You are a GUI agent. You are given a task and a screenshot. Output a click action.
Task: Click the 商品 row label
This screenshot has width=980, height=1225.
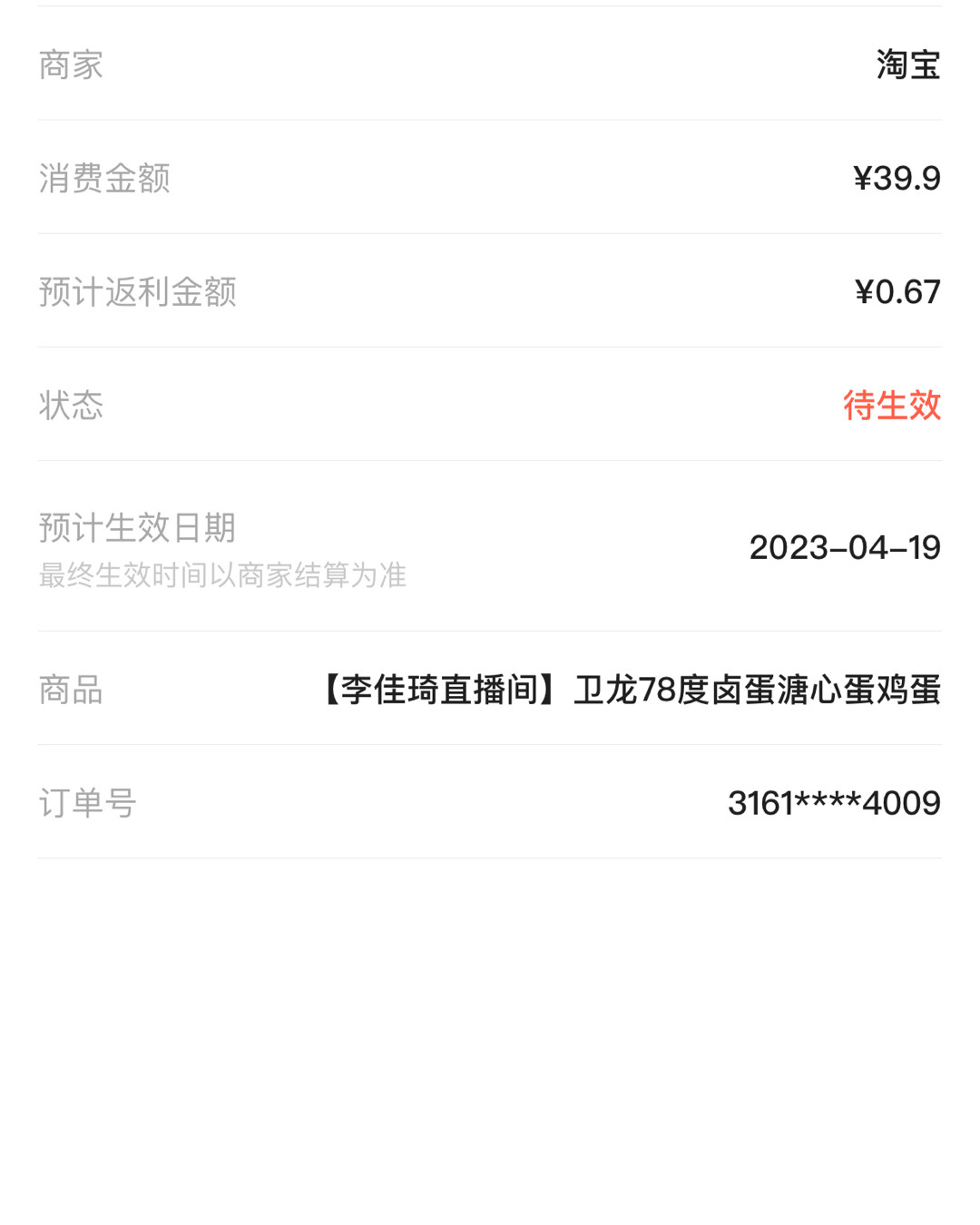coord(68,691)
